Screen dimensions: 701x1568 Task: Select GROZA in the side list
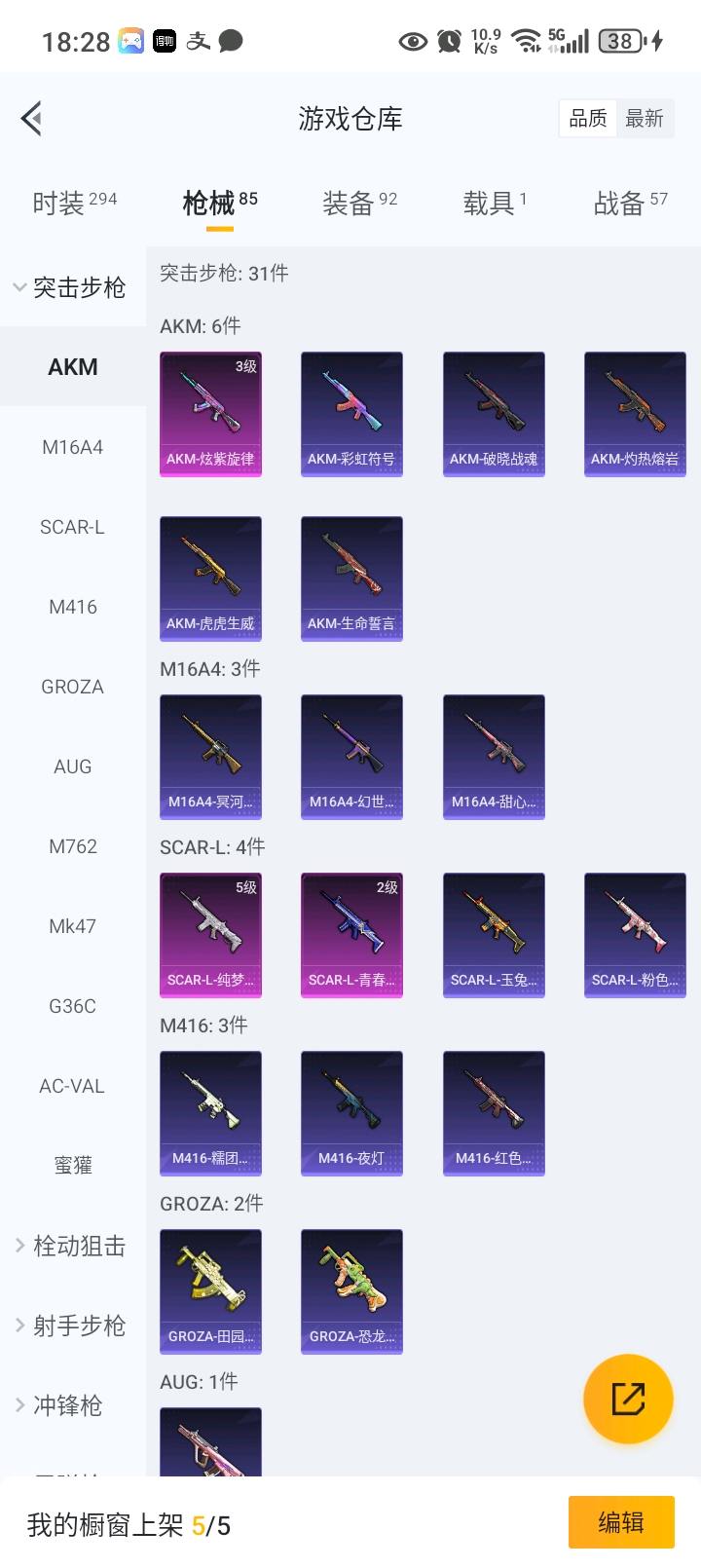tap(73, 687)
